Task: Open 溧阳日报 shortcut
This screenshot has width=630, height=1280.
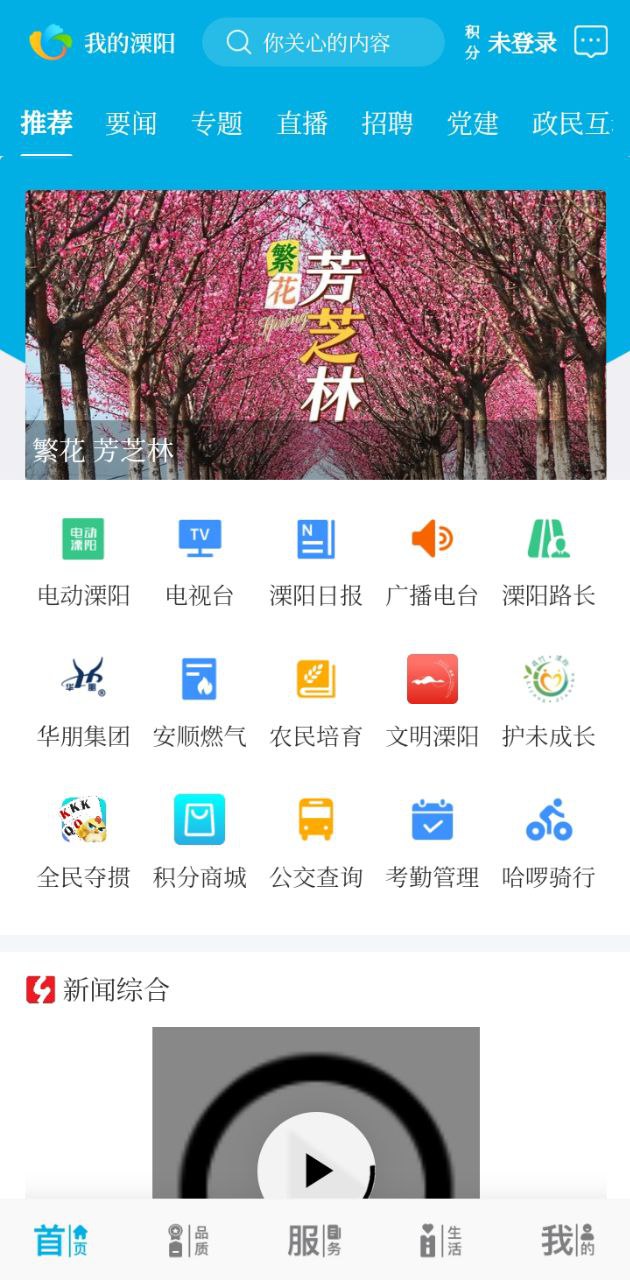Action: tap(316, 560)
